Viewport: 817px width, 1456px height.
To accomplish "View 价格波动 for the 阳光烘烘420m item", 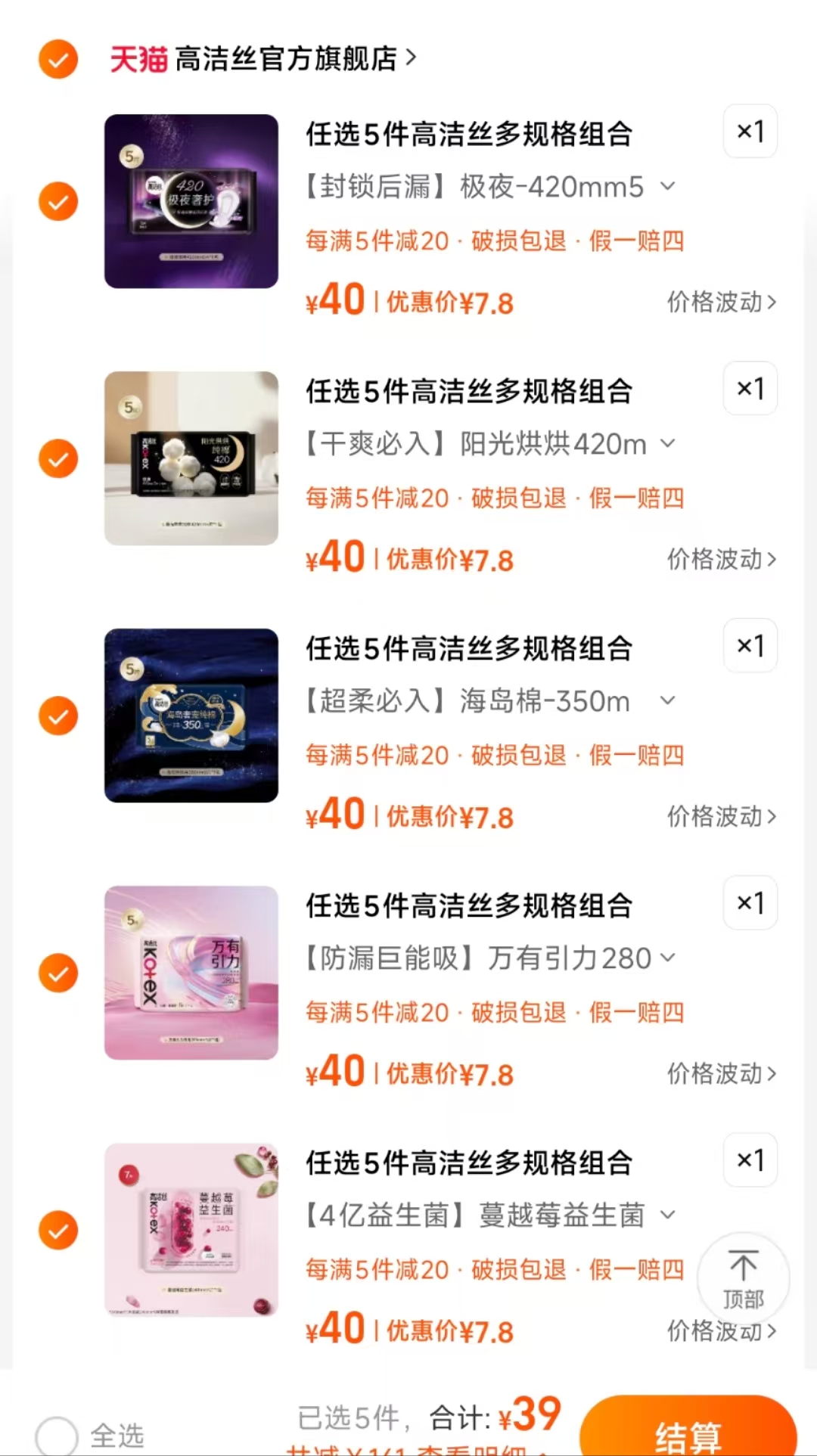I will [721, 560].
